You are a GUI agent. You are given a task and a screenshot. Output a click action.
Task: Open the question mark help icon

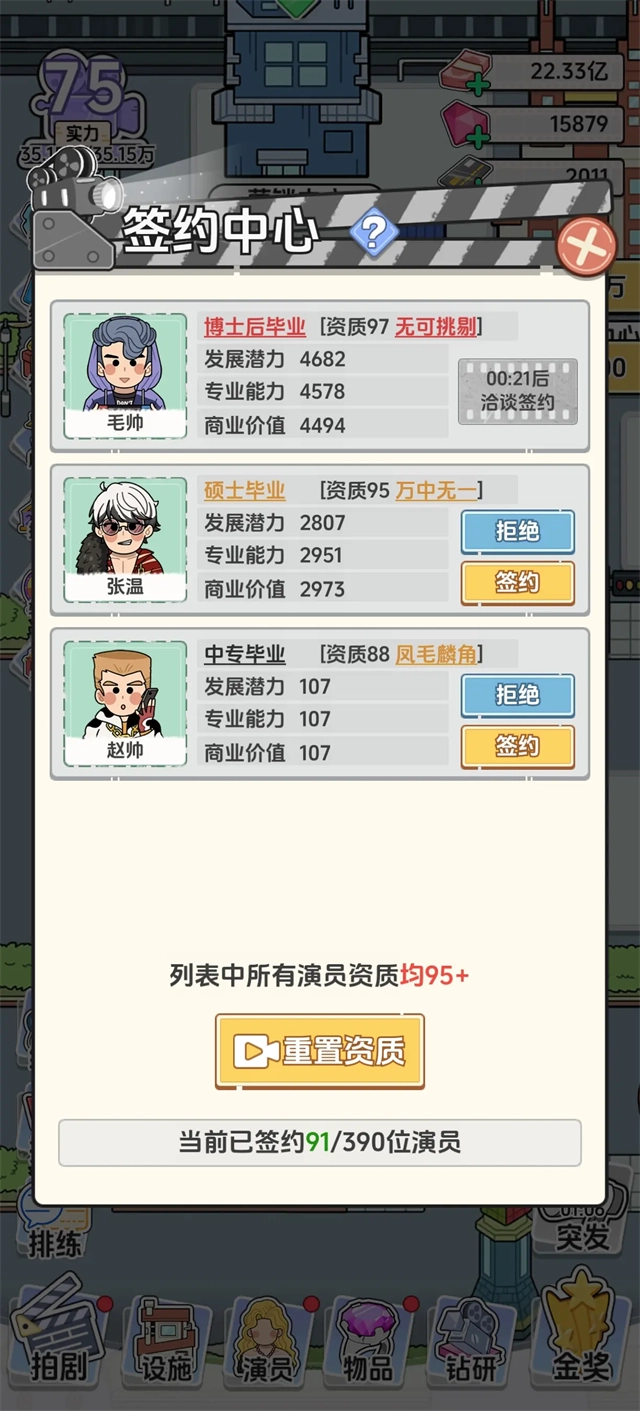point(374,234)
